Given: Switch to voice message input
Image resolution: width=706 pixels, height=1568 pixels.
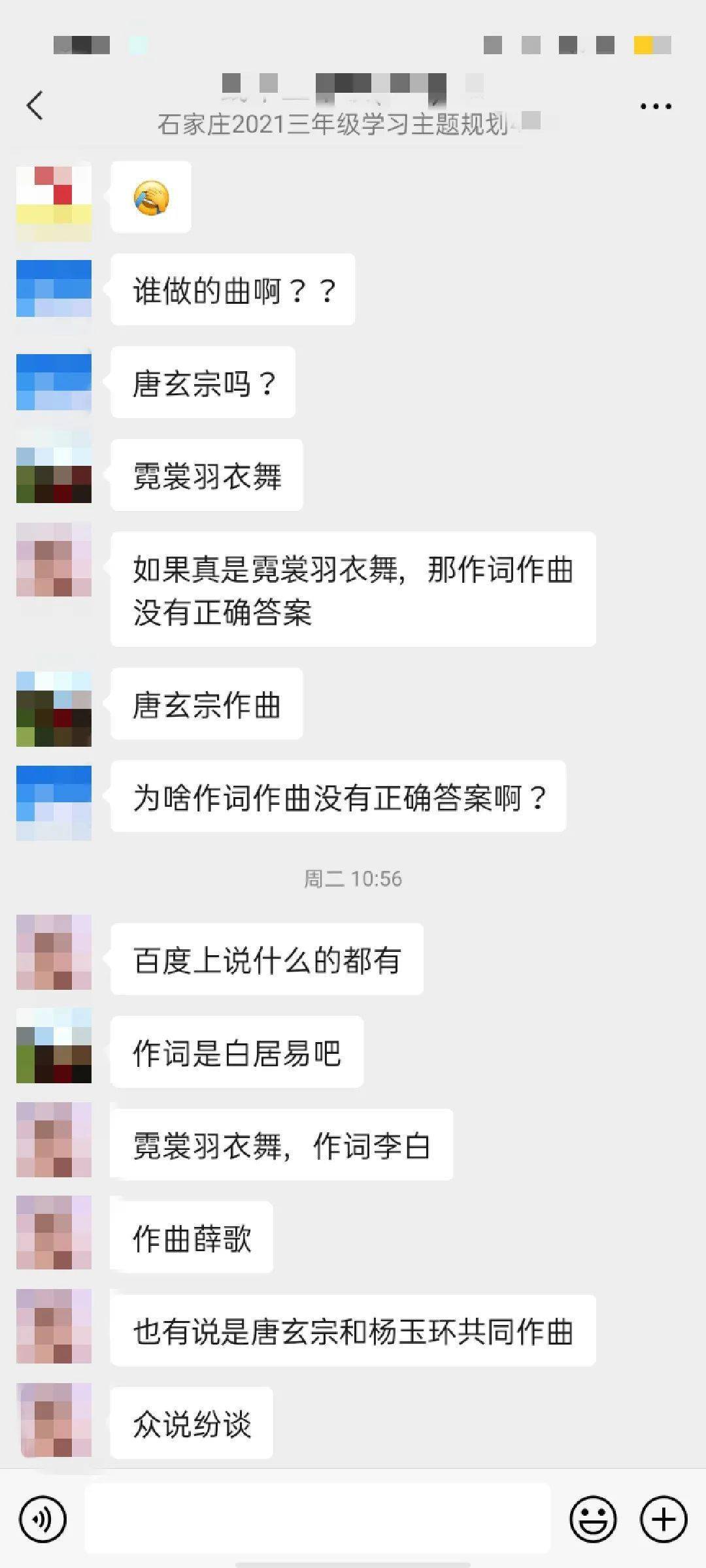Looking at the screenshot, I should [x=43, y=1520].
